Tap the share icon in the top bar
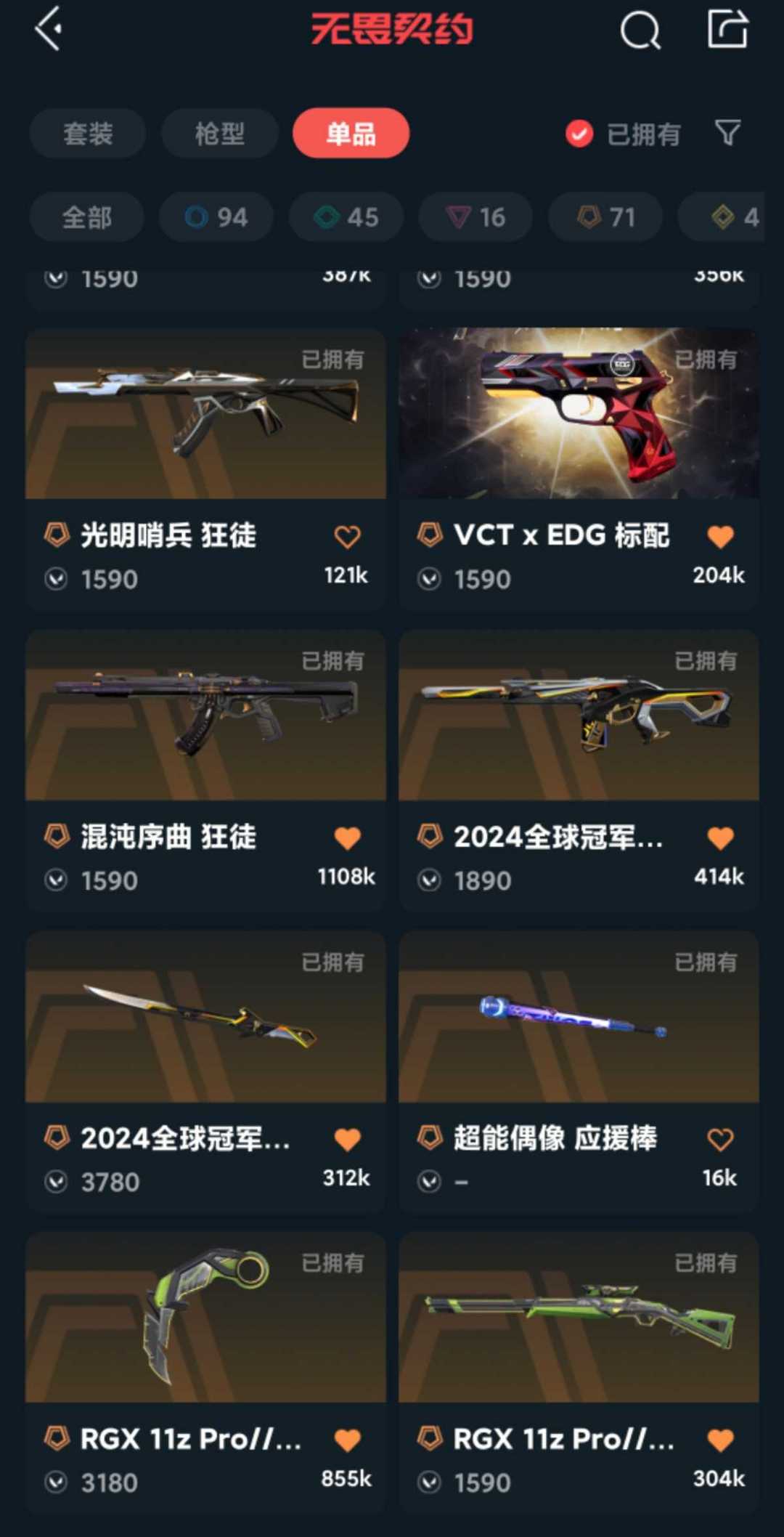The height and width of the screenshot is (1537, 784). (x=727, y=29)
